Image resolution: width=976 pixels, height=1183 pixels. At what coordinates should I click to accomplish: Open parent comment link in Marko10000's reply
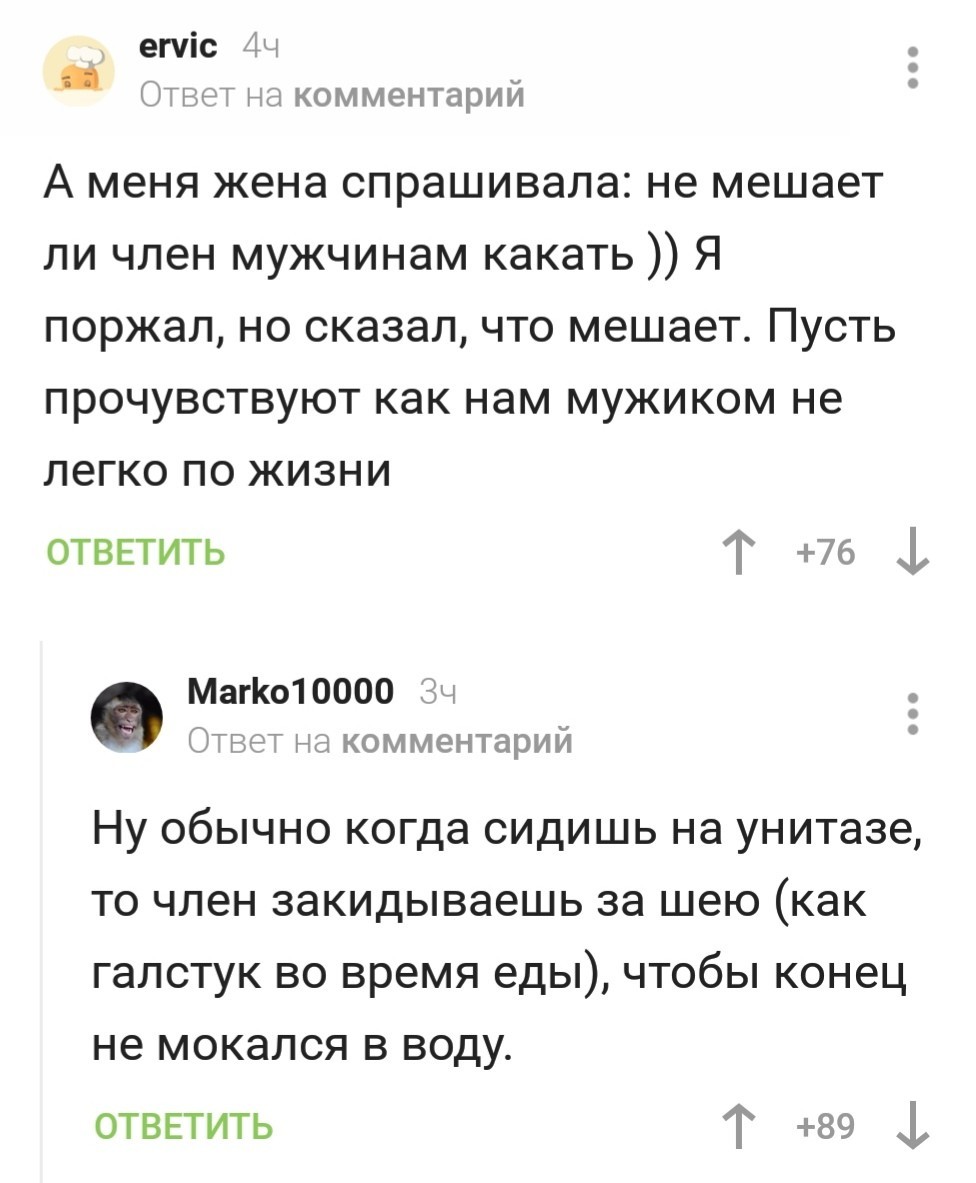click(x=456, y=741)
